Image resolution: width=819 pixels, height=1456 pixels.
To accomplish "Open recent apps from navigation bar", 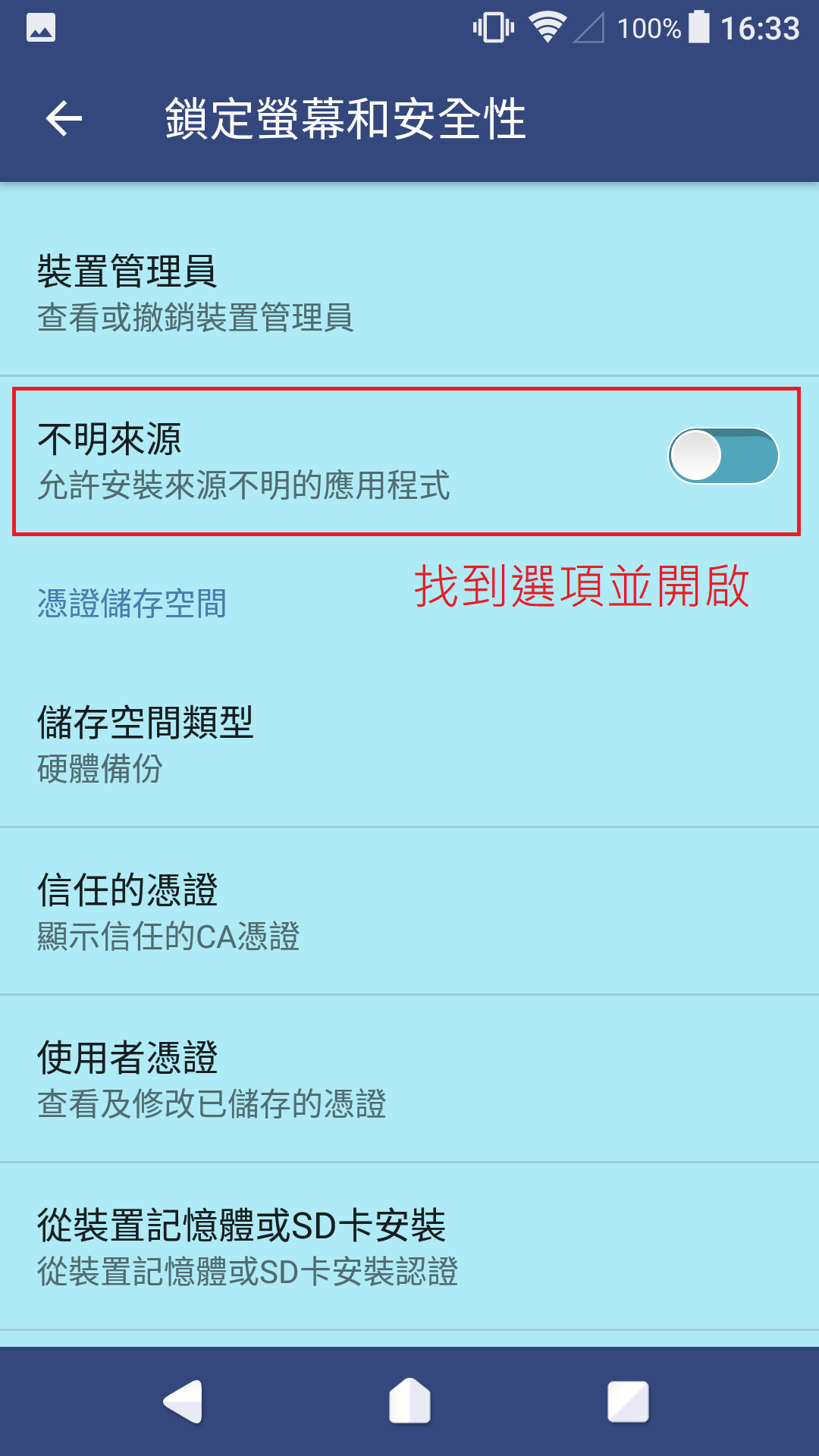I will (x=628, y=1401).
